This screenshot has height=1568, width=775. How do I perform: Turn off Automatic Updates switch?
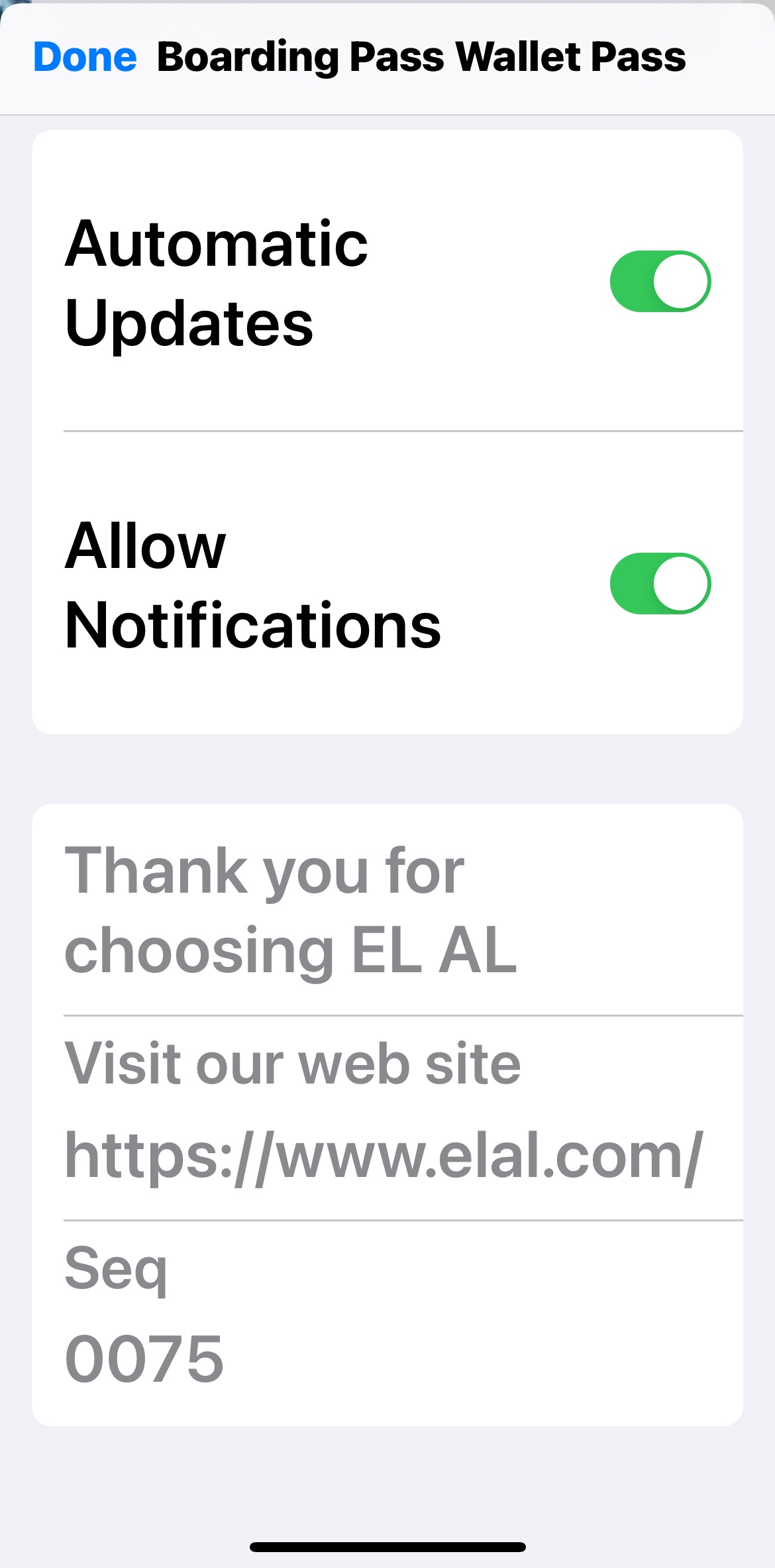[x=660, y=282]
